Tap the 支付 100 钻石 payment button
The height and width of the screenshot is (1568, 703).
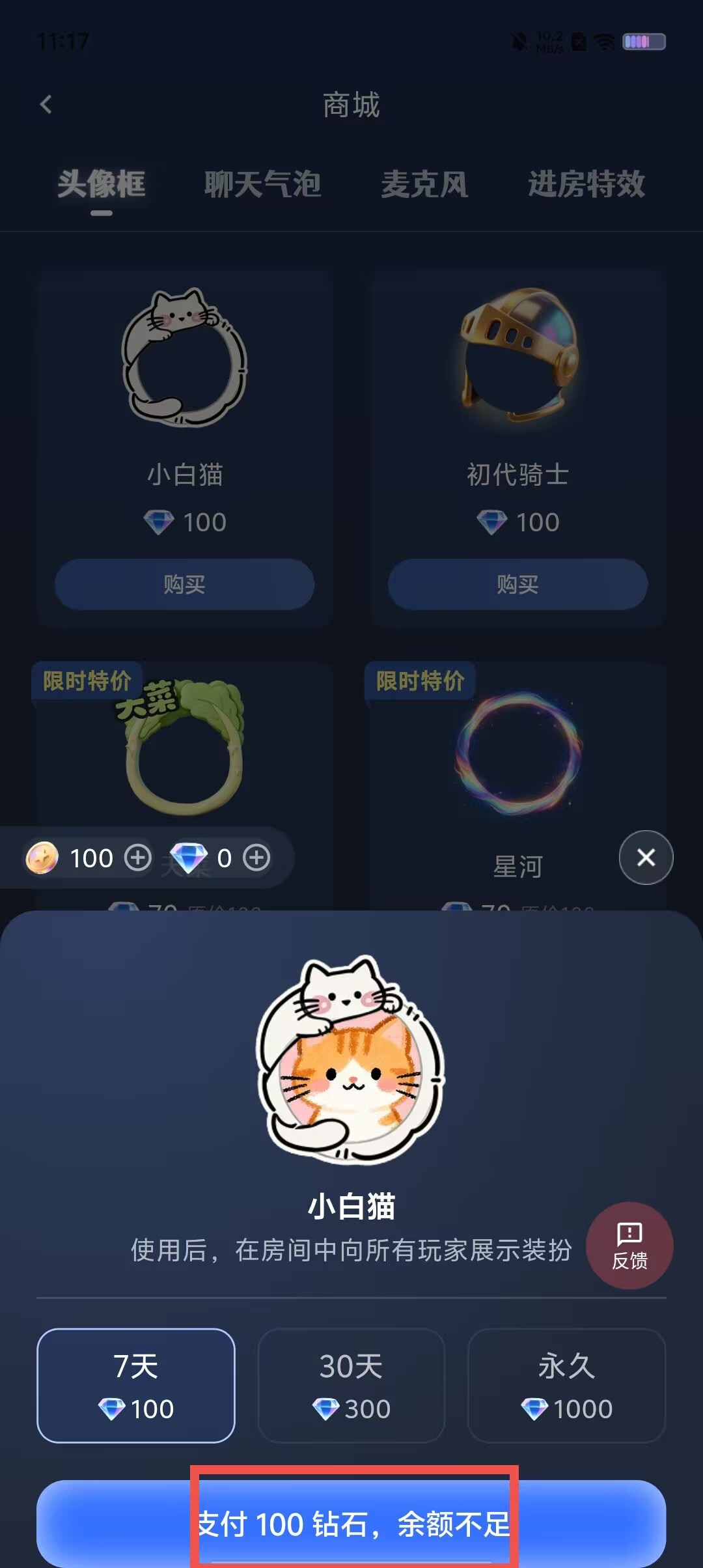tap(351, 1524)
